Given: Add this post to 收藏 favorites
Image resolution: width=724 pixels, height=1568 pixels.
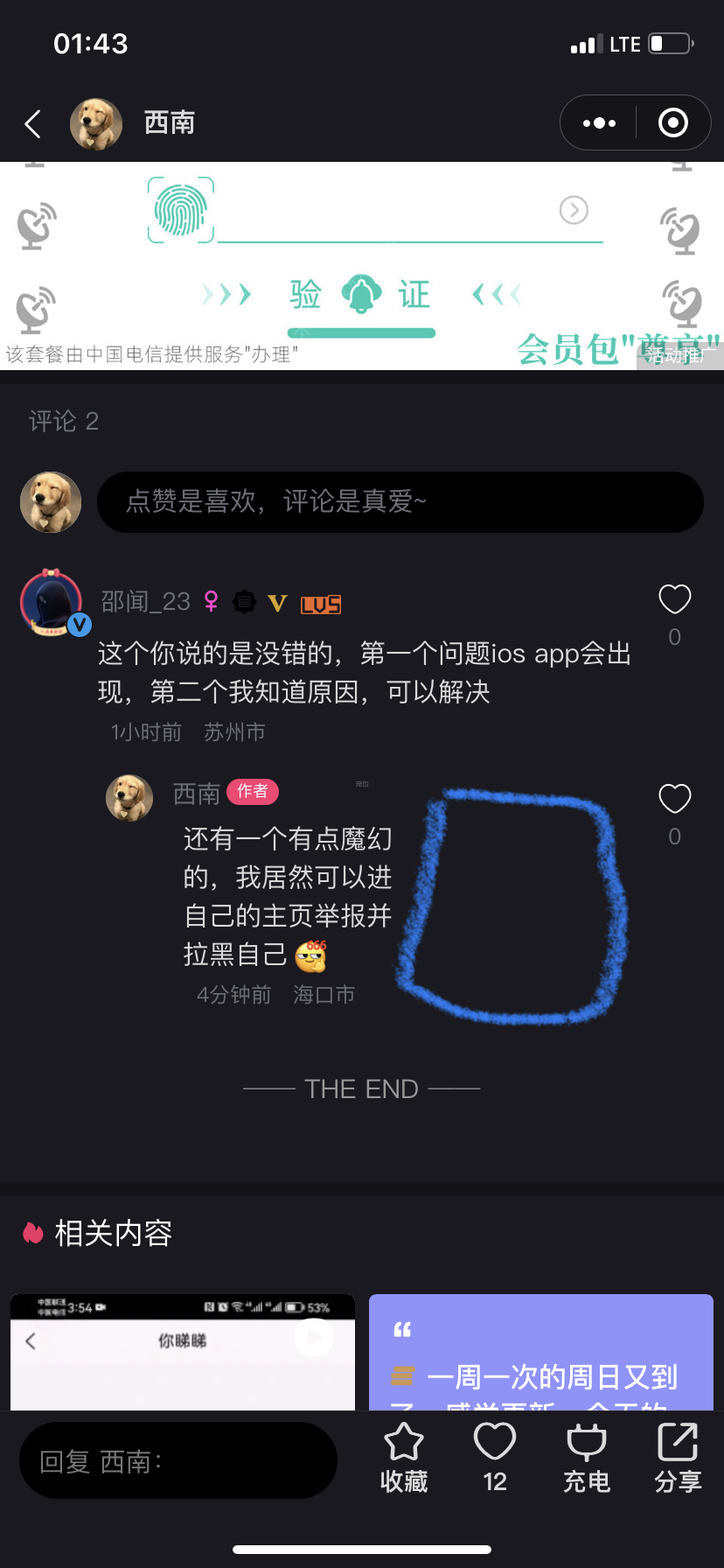Looking at the screenshot, I should (x=404, y=1458).
